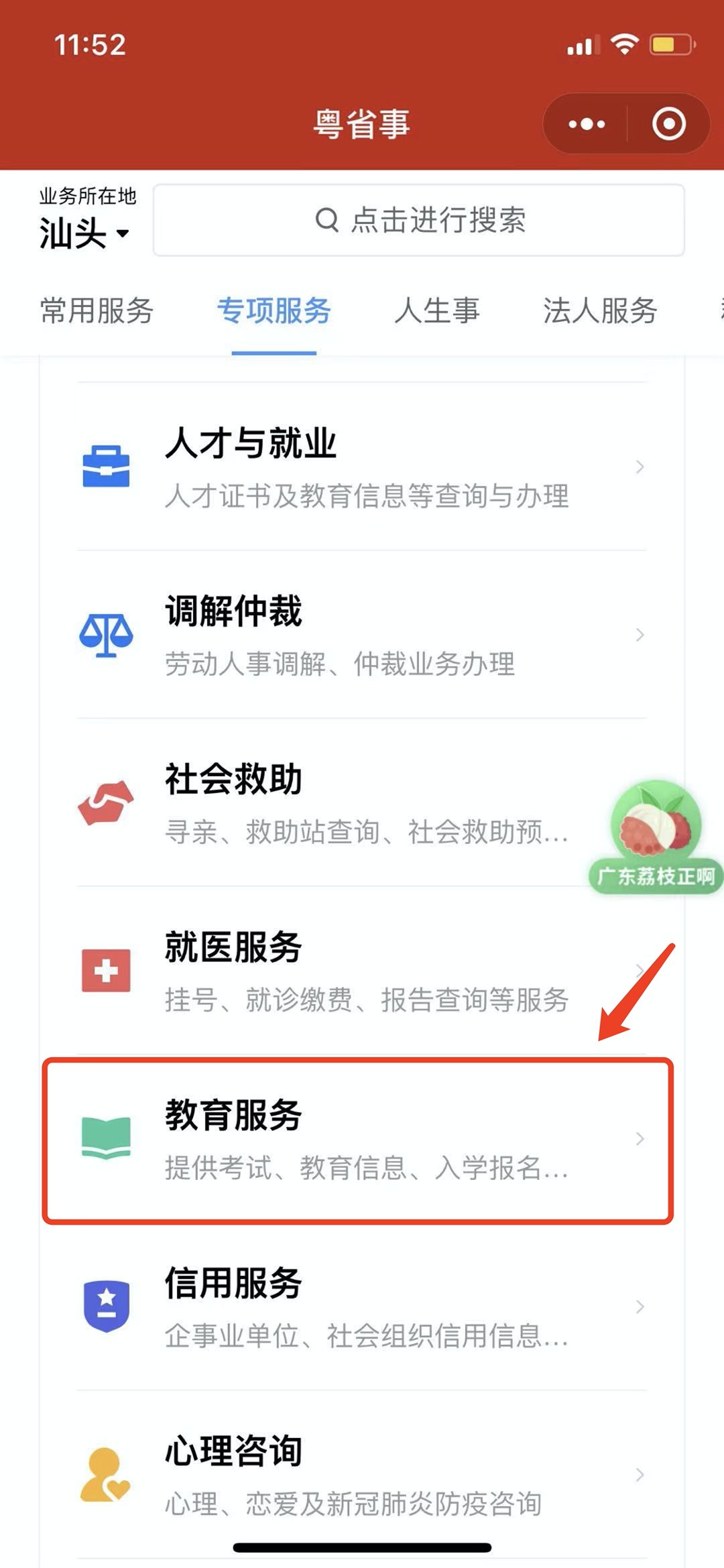This screenshot has height=1568, width=724.
Task: Open the 信用服务 row
Action: click(362, 1307)
